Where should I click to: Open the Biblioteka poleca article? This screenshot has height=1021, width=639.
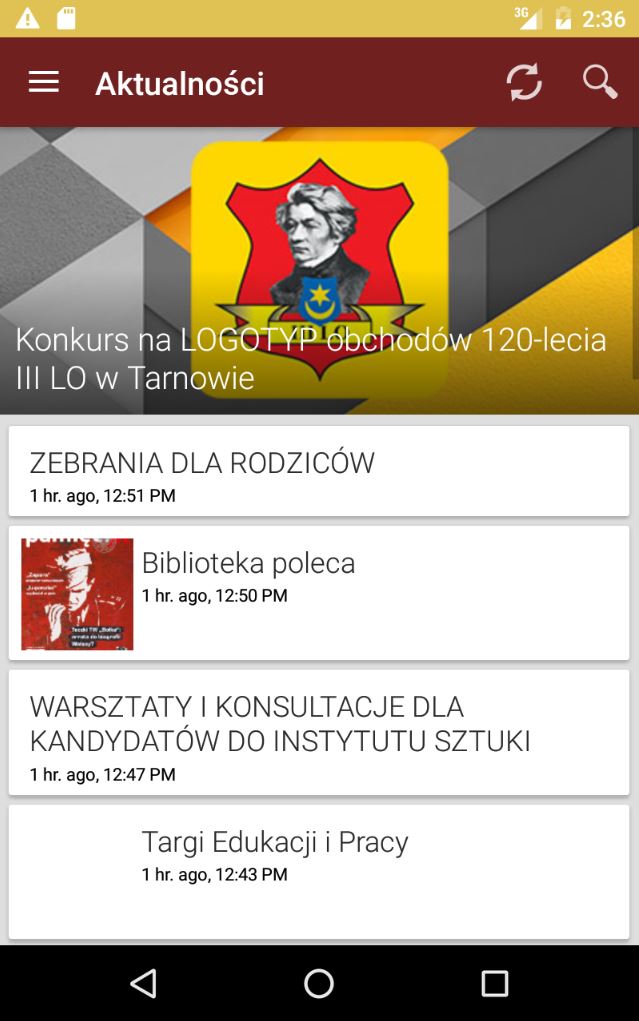319,592
